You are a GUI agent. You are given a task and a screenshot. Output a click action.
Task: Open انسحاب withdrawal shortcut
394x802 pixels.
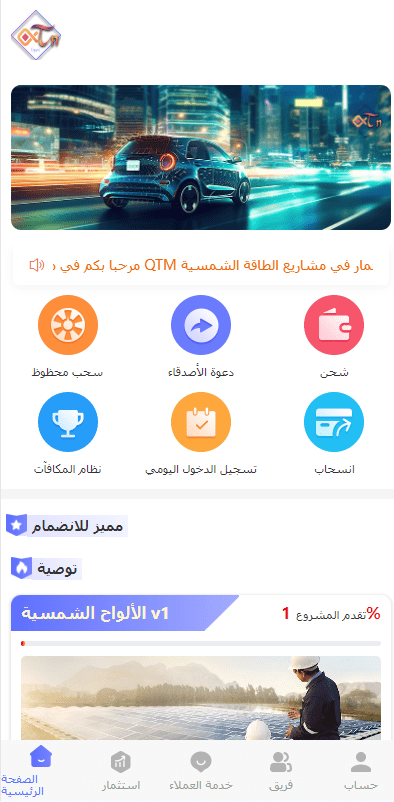click(334, 434)
